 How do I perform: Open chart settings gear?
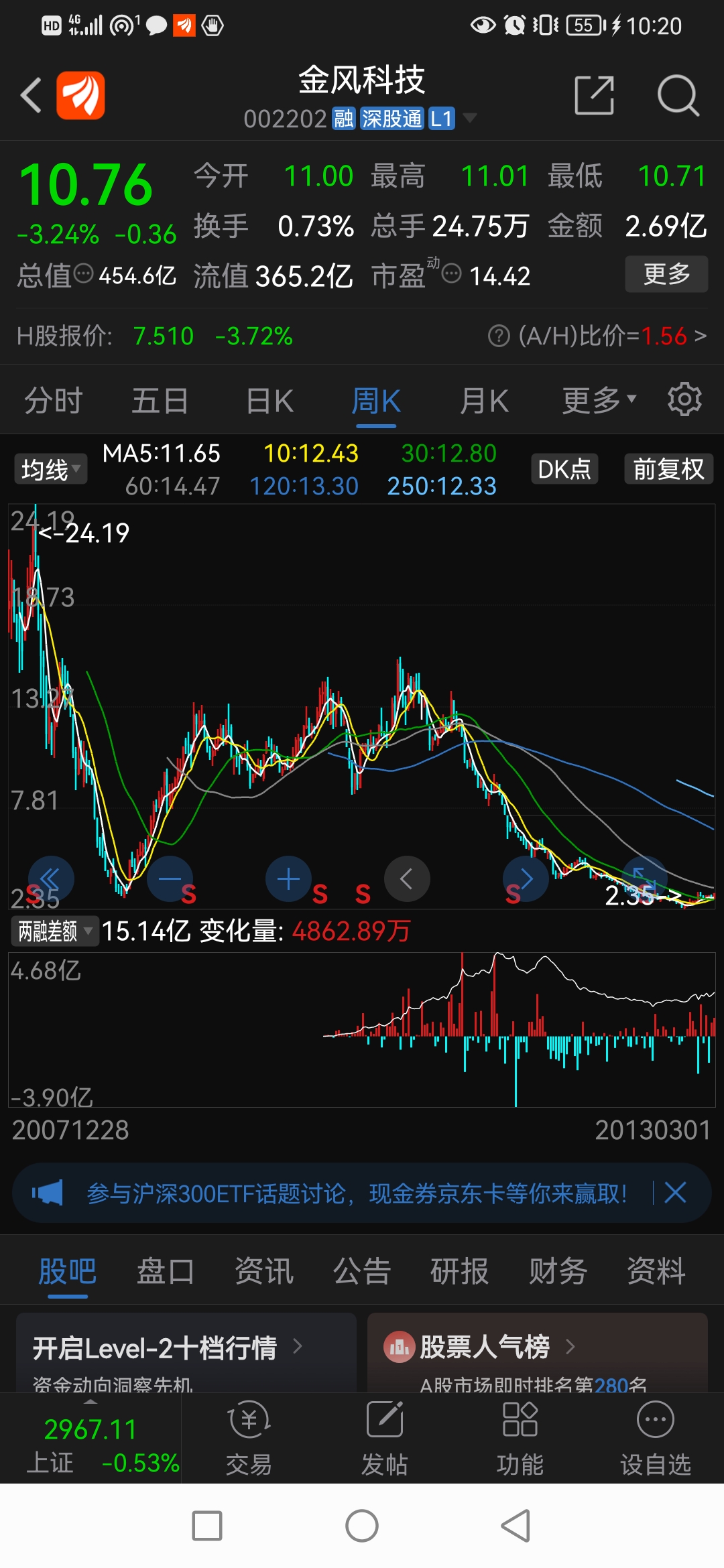684,400
